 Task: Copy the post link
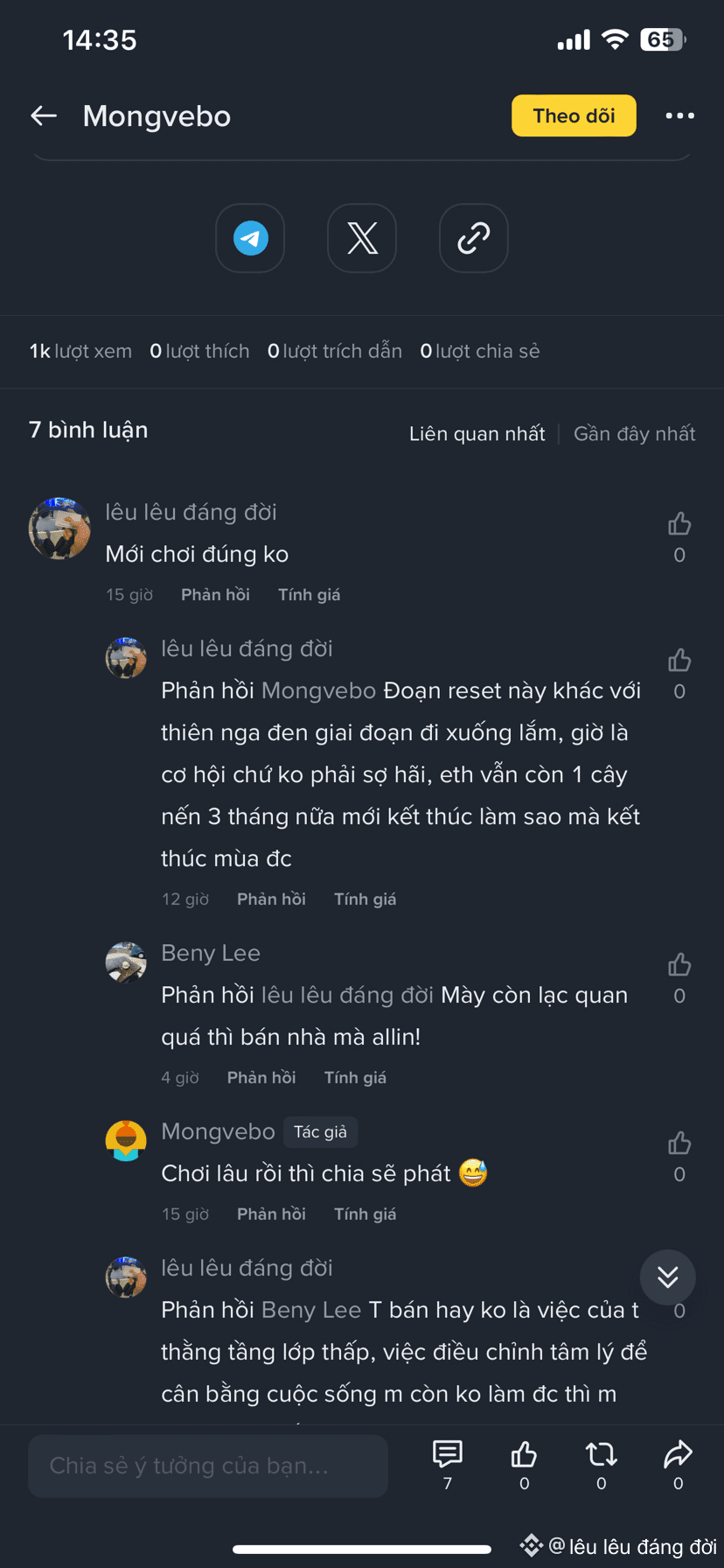coord(473,238)
